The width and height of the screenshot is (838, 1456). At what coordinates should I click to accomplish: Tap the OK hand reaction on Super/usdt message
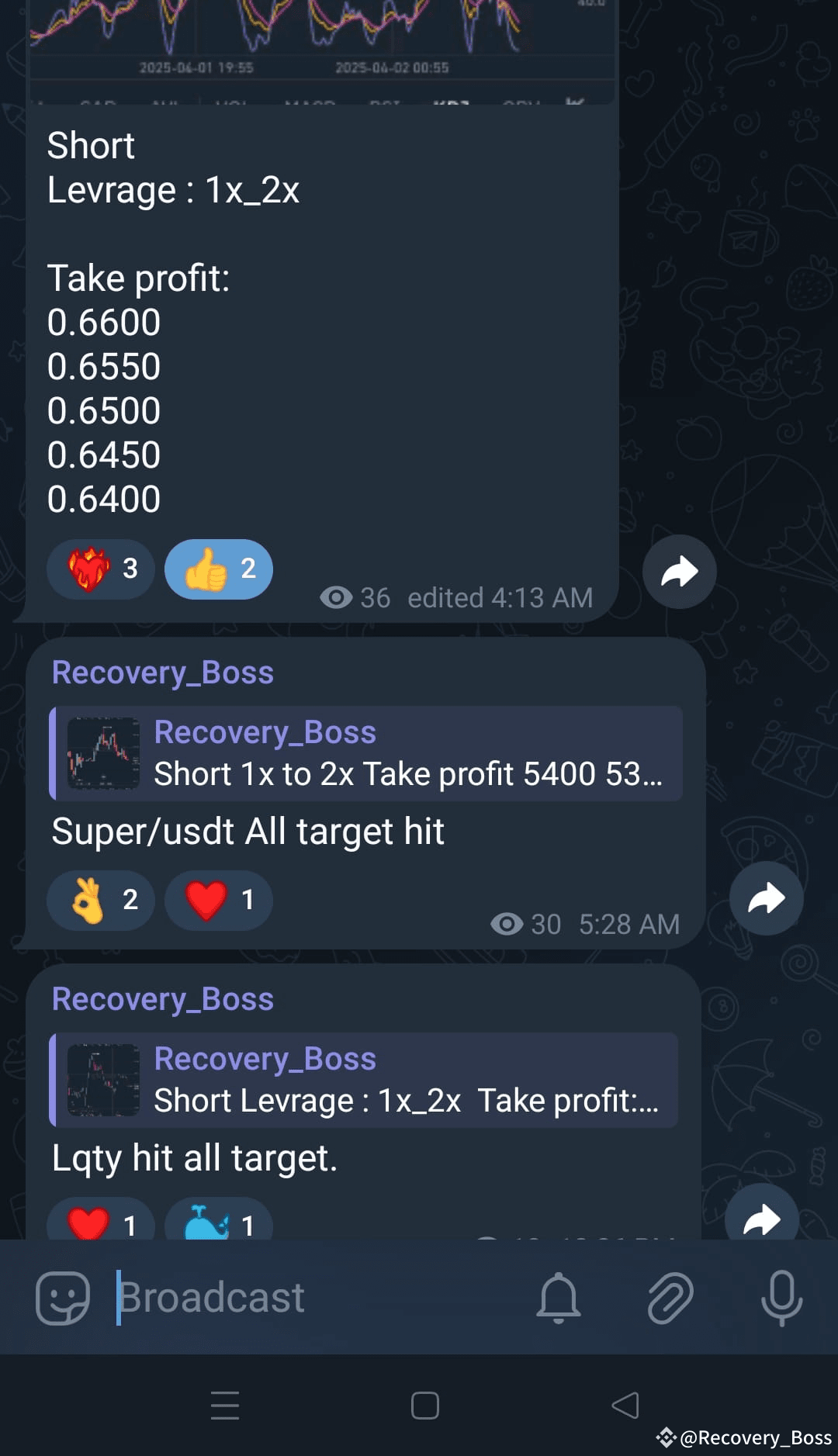tap(101, 900)
